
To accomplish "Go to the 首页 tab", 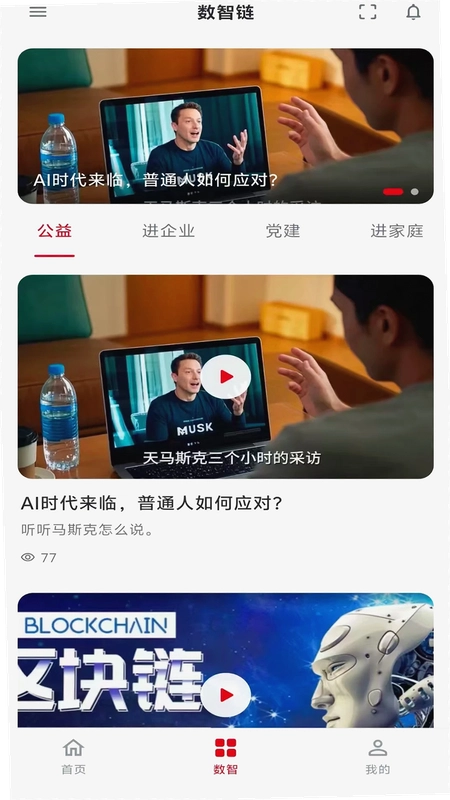I will pyautogui.click(x=73, y=757).
